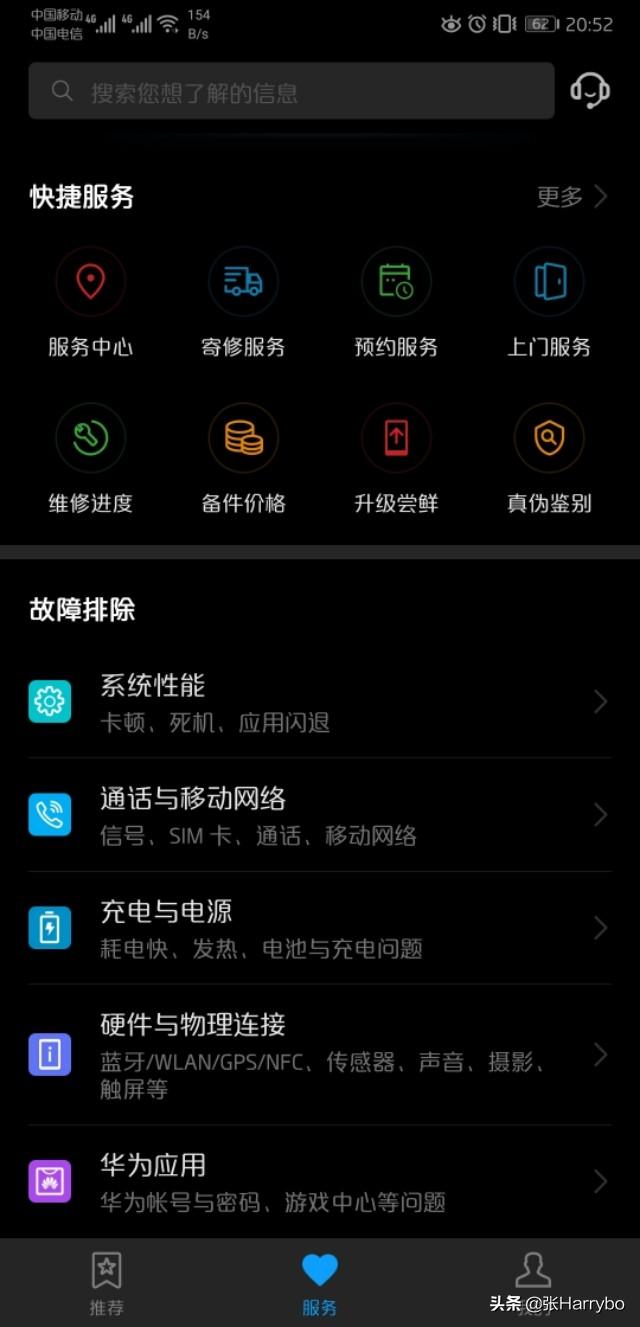Image resolution: width=640 pixels, height=1327 pixels.
Task: Select the 服务 tab
Action: point(320,1283)
